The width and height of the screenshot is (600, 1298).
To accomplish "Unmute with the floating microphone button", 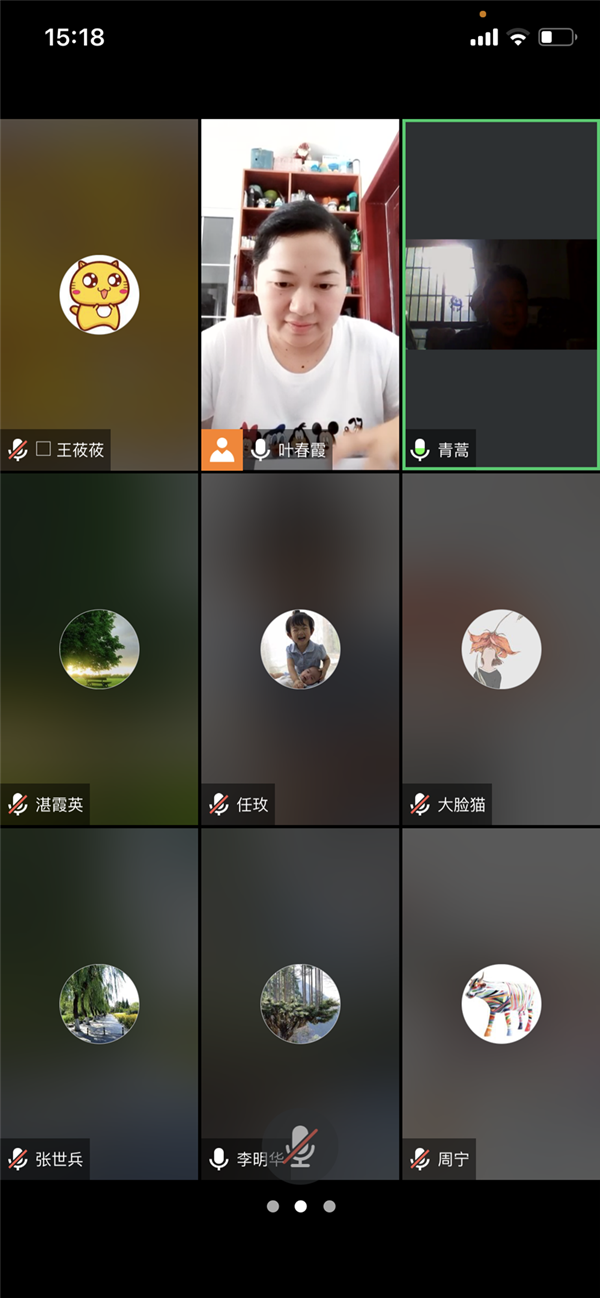I will click(300, 1146).
